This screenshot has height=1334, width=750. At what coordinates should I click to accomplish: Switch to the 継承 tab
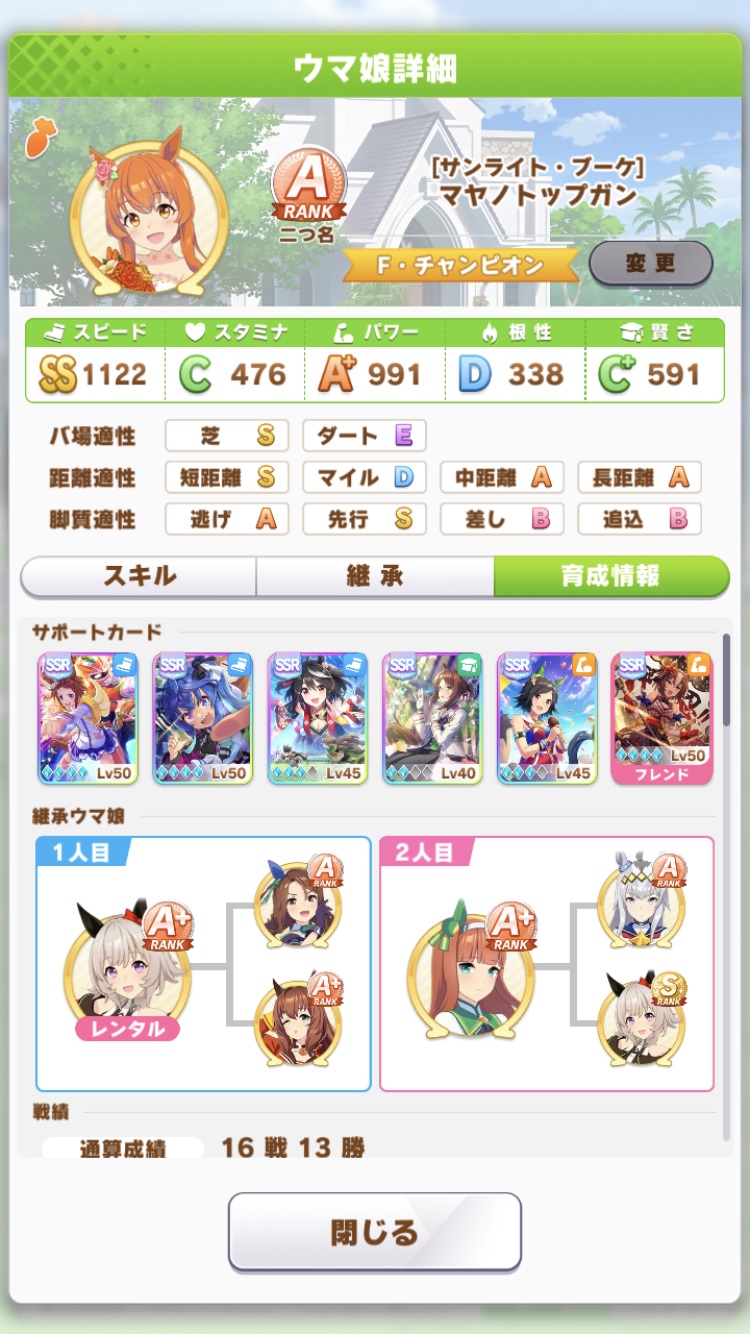[375, 576]
